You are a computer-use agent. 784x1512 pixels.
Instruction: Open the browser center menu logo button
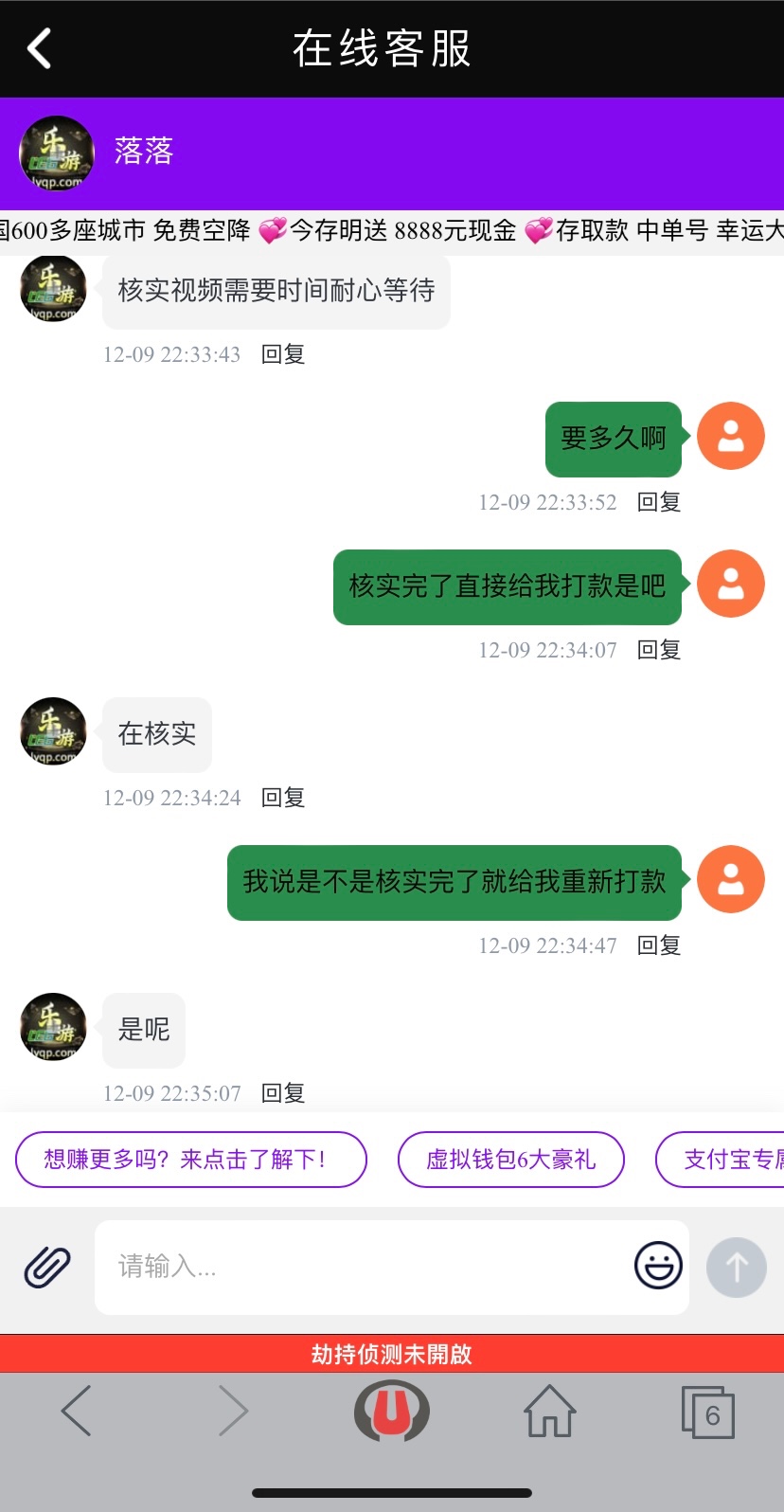(x=392, y=1411)
